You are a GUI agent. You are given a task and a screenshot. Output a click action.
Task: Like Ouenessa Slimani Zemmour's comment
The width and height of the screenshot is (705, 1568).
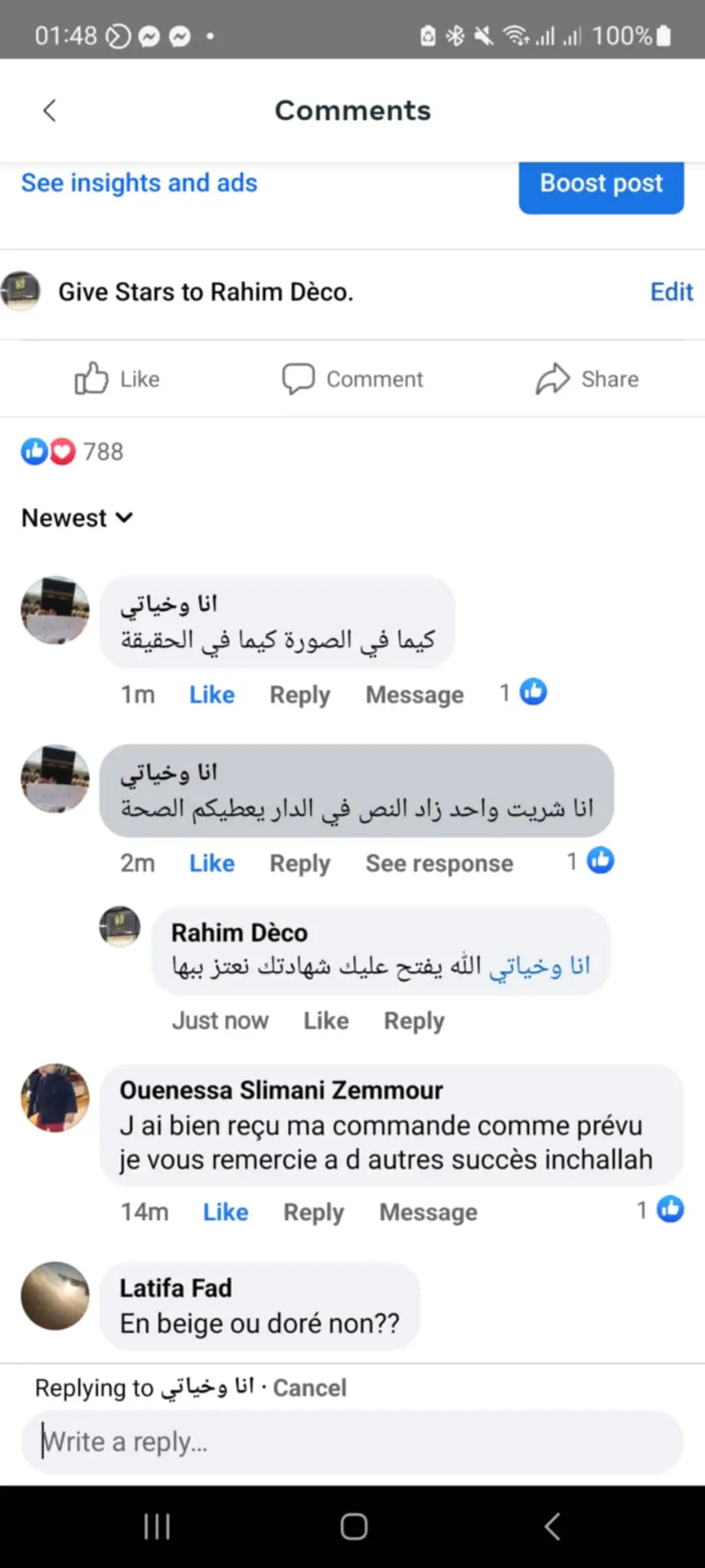coord(225,1212)
